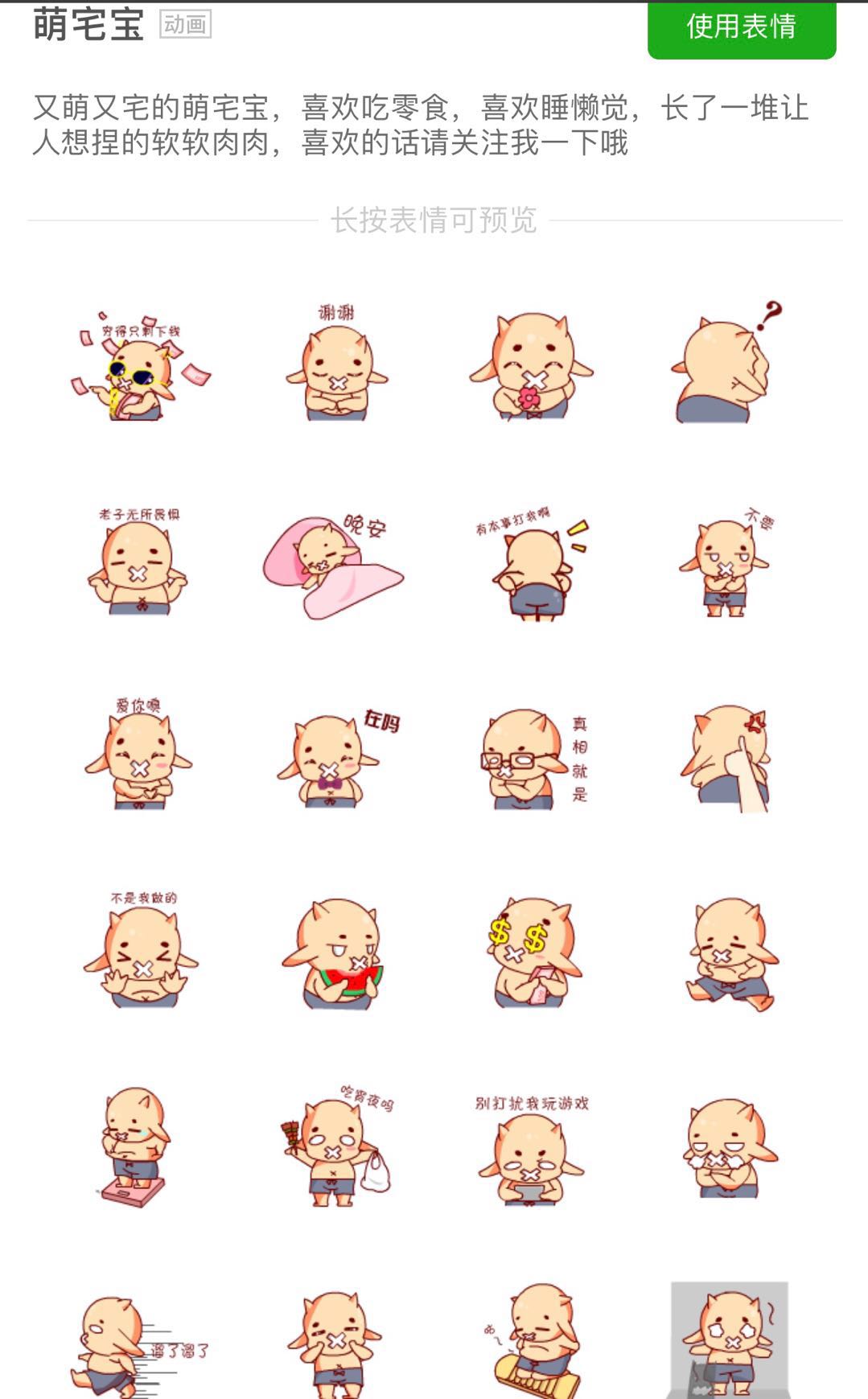
Task: Select the 有本事打我啊 sticker
Action: coord(531,567)
